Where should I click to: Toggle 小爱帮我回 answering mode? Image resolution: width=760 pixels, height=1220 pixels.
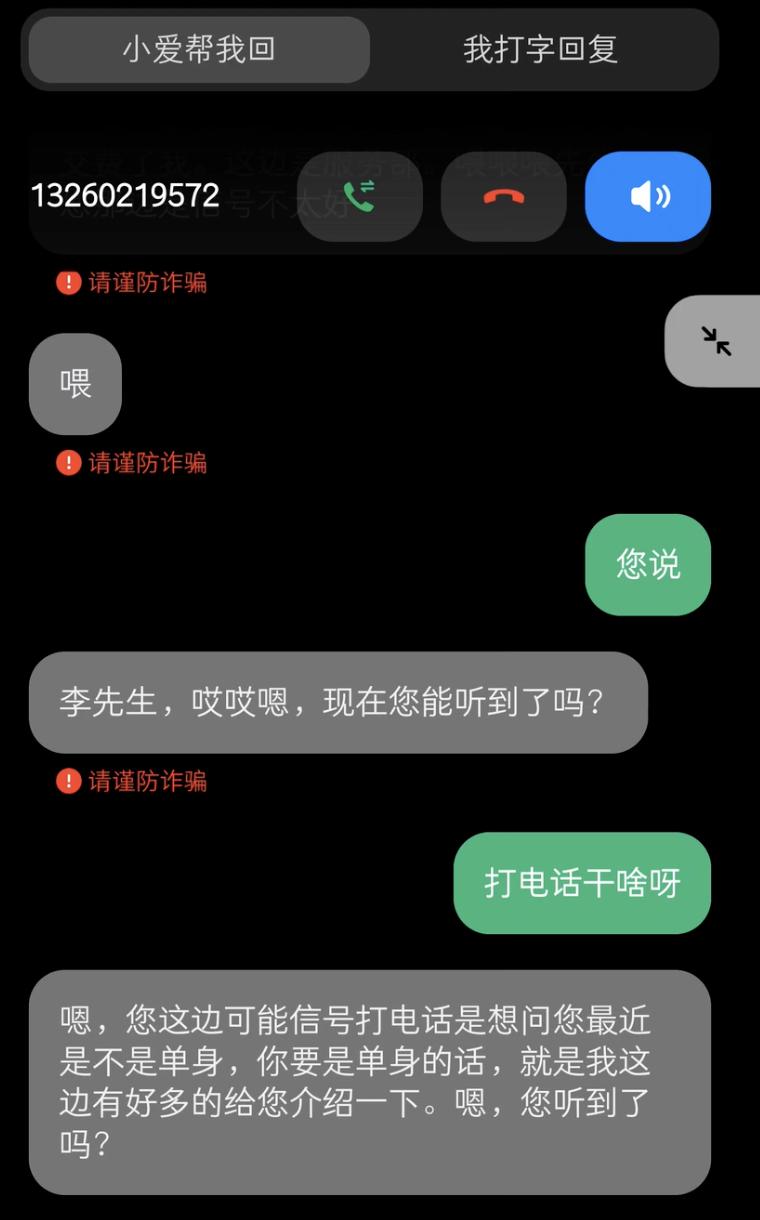pyautogui.click(x=197, y=49)
